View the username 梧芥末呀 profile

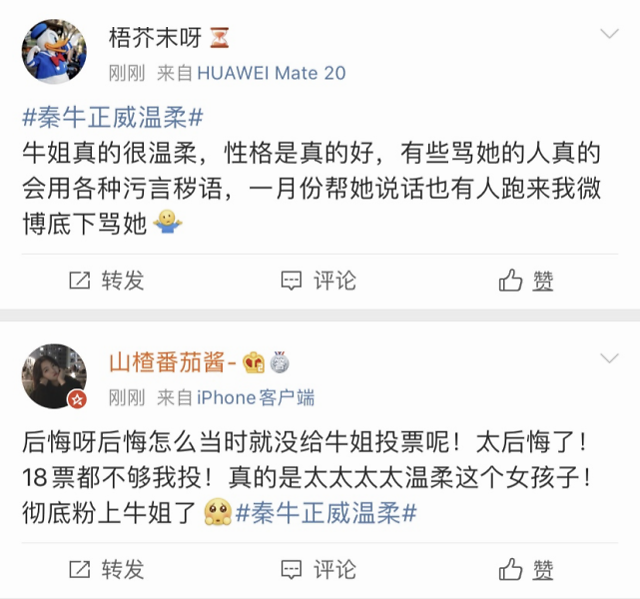point(155,38)
